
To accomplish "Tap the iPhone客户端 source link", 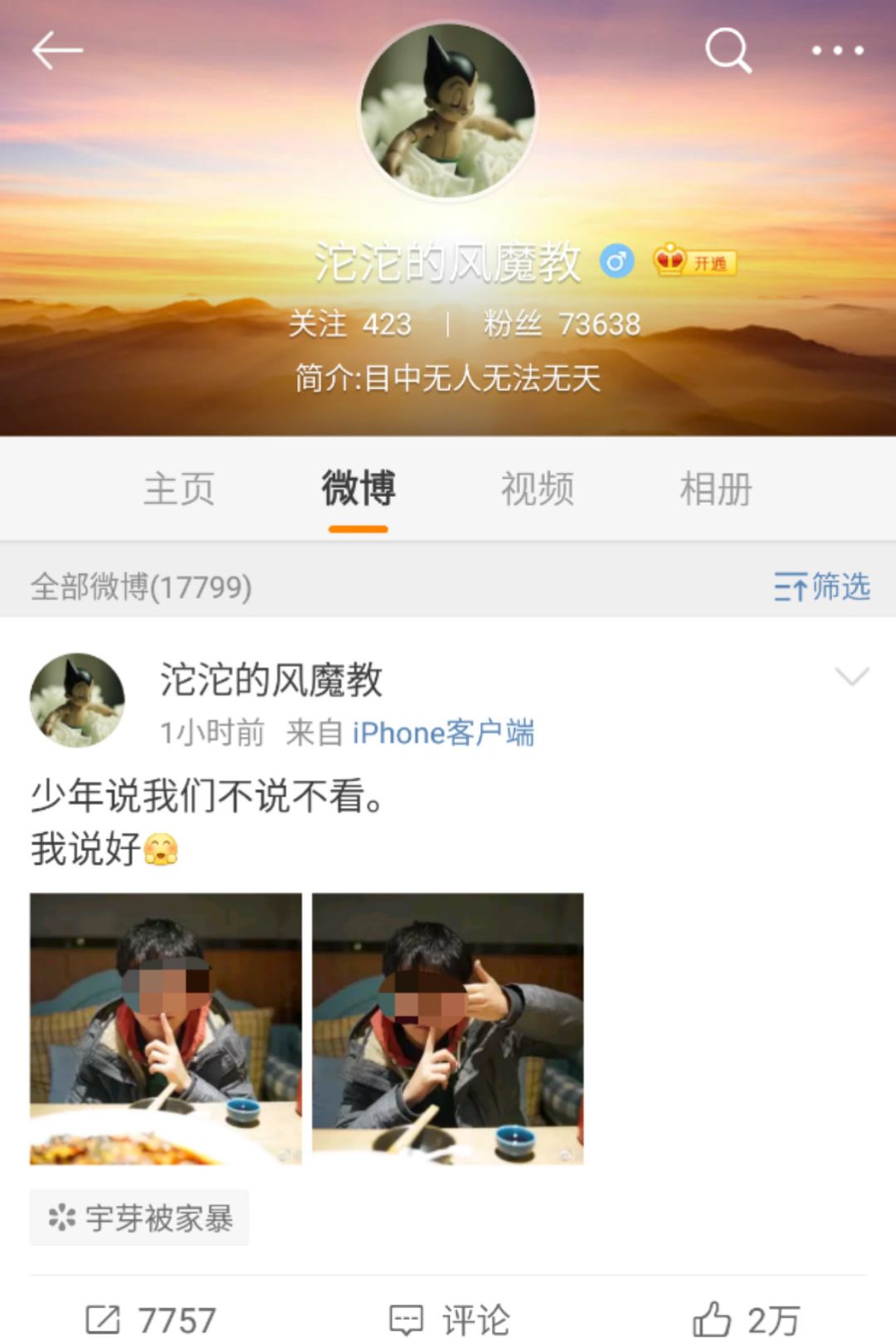I will point(443,733).
